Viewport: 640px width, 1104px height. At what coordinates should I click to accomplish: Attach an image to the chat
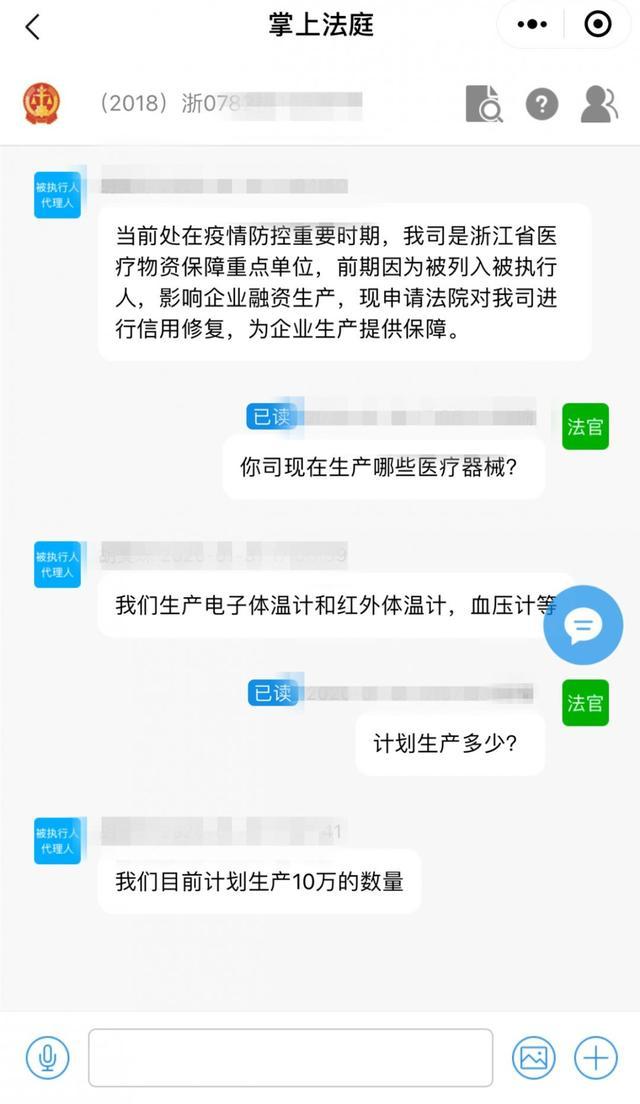tap(534, 1057)
